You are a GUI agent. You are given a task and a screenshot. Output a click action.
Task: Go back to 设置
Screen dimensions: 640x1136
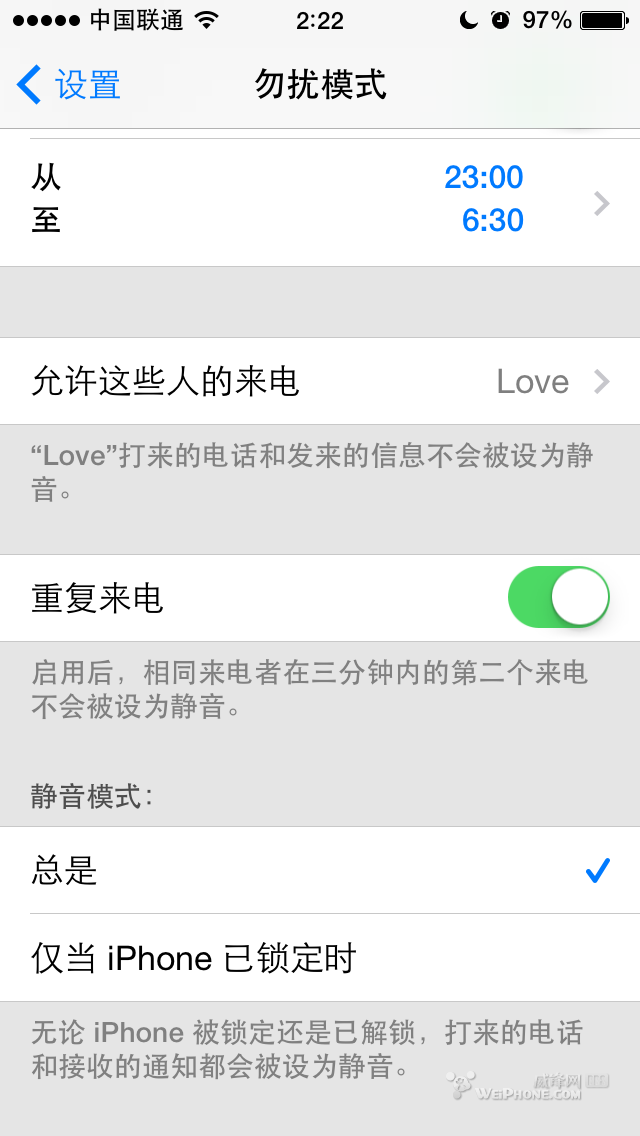click(68, 85)
